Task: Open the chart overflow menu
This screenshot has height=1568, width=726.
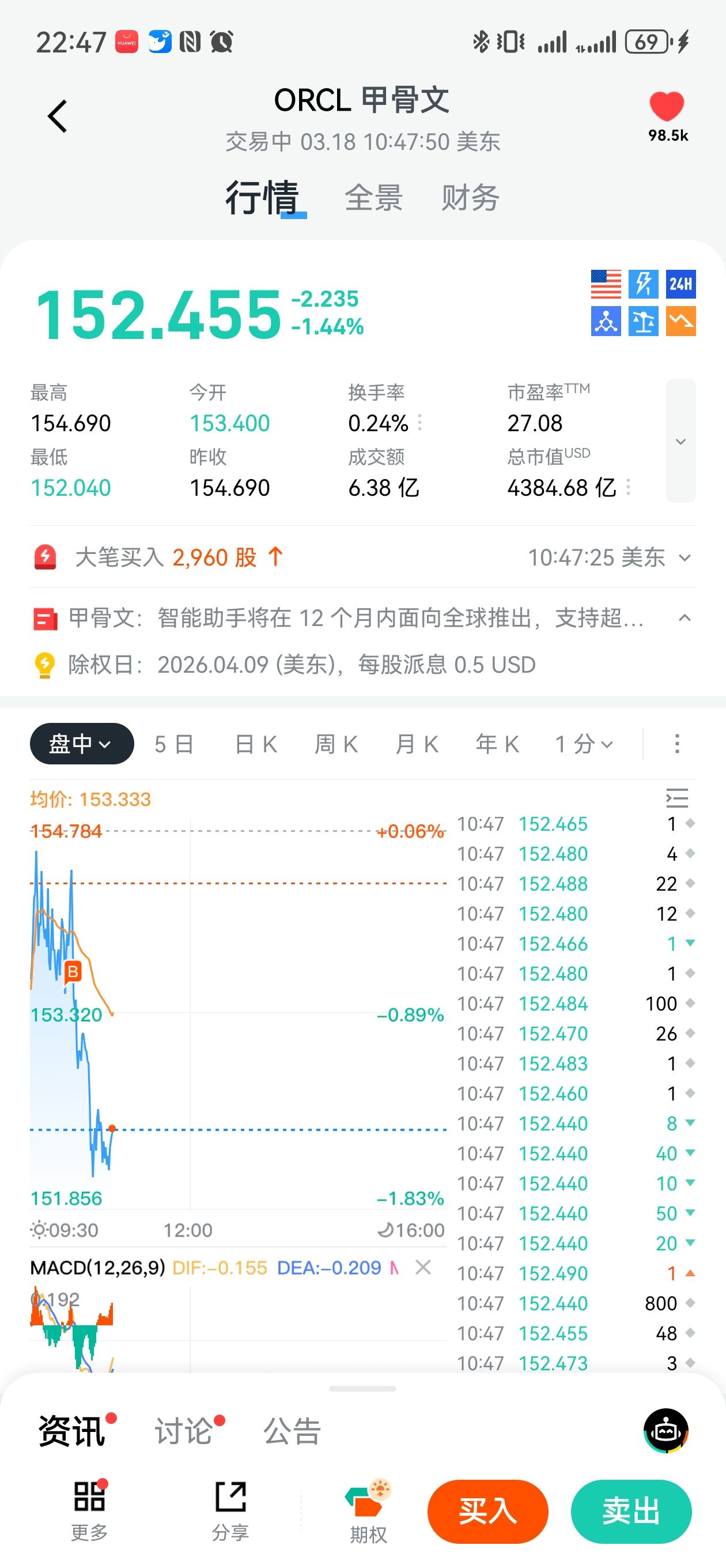Action: pyautogui.click(x=676, y=744)
